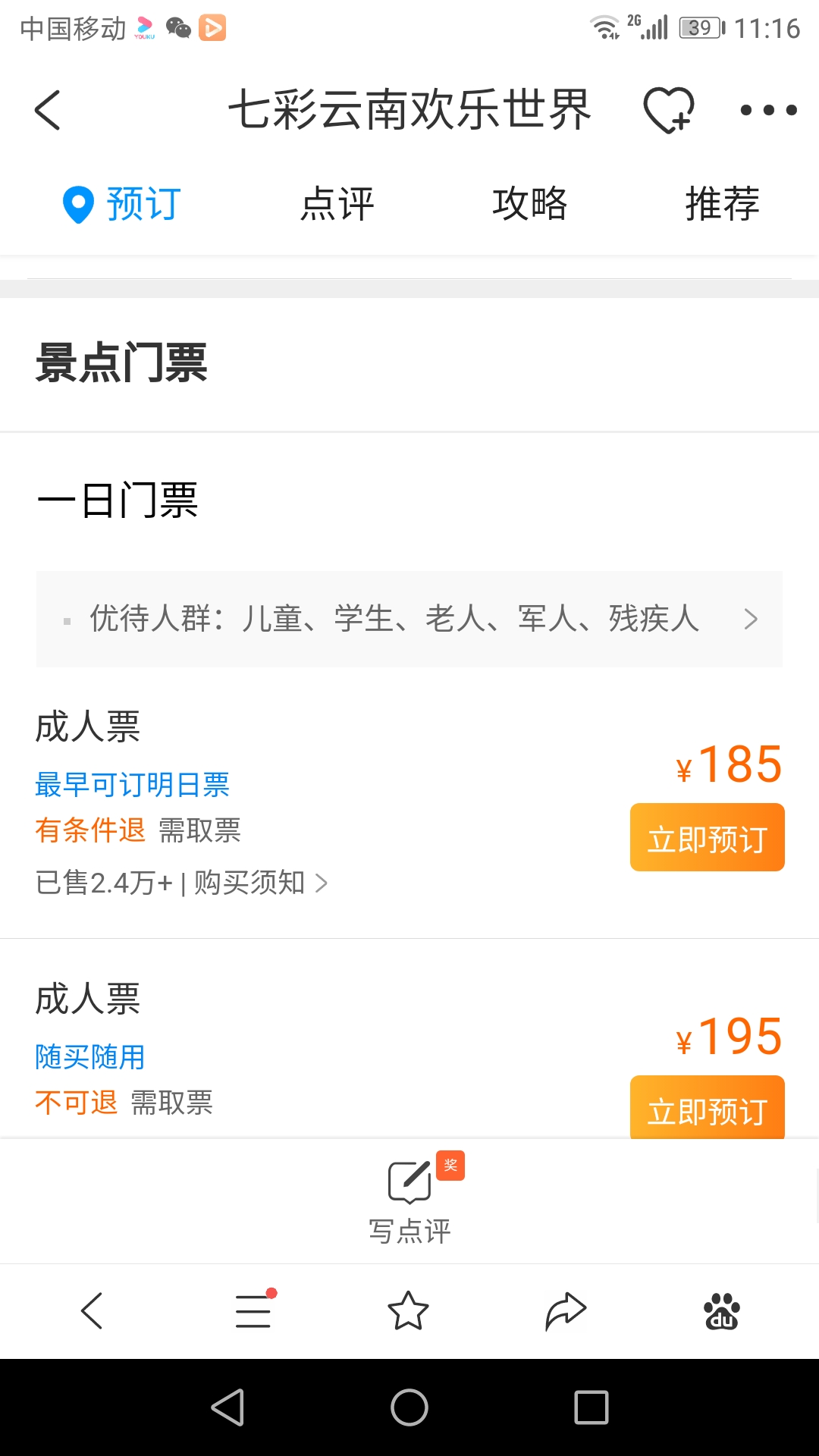Go back using the top-left arrow
The width and height of the screenshot is (819, 1456).
48,110
